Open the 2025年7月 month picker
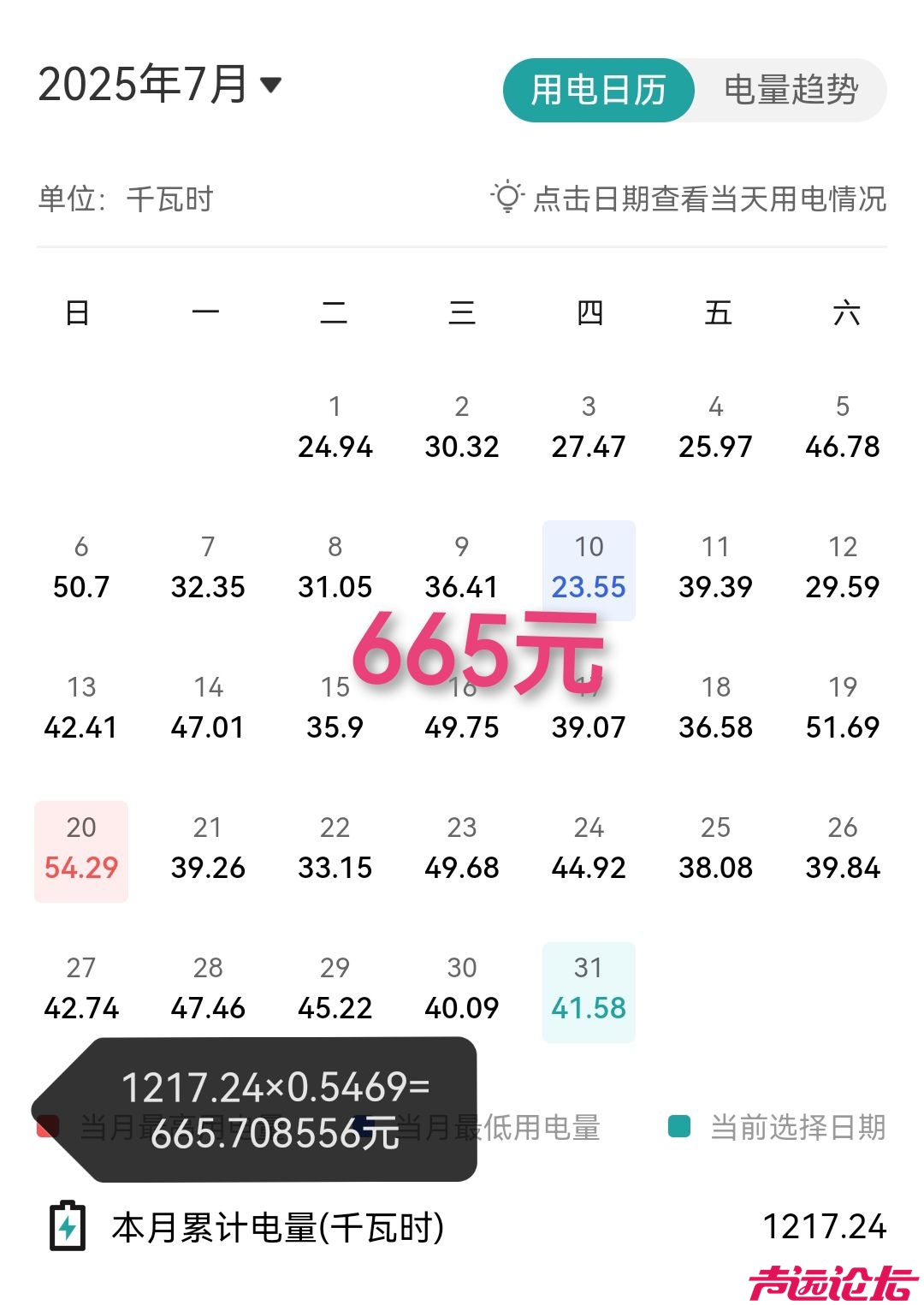Screen dimensions: 924x1305 click(160, 86)
